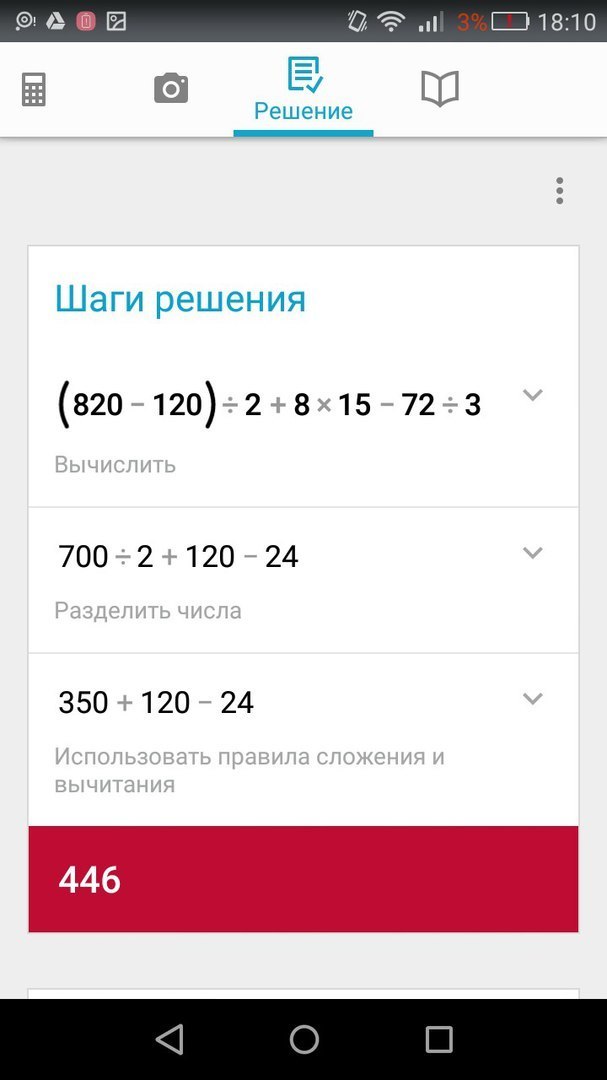Image resolution: width=607 pixels, height=1080 pixels.
Task: Expand the Вычислить step details
Action: (x=533, y=395)
